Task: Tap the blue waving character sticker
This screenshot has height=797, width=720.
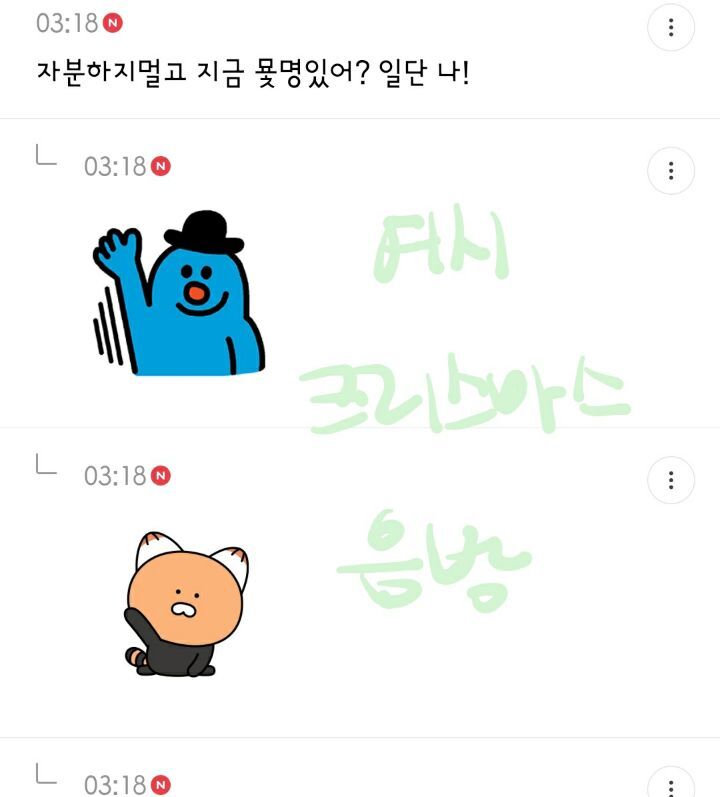Action: (180, 295)
